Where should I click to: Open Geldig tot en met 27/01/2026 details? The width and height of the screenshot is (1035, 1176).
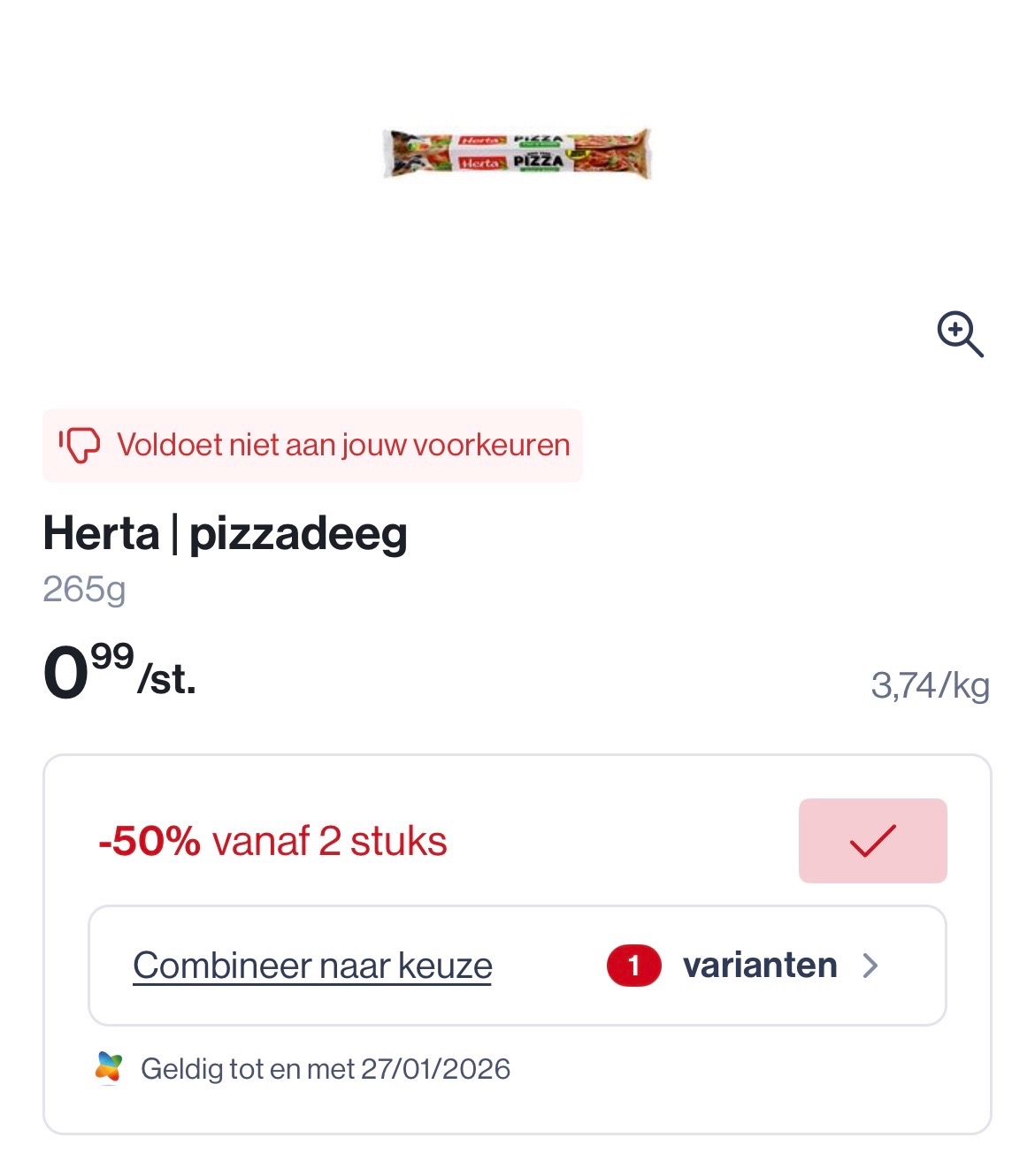point(324,1068)
